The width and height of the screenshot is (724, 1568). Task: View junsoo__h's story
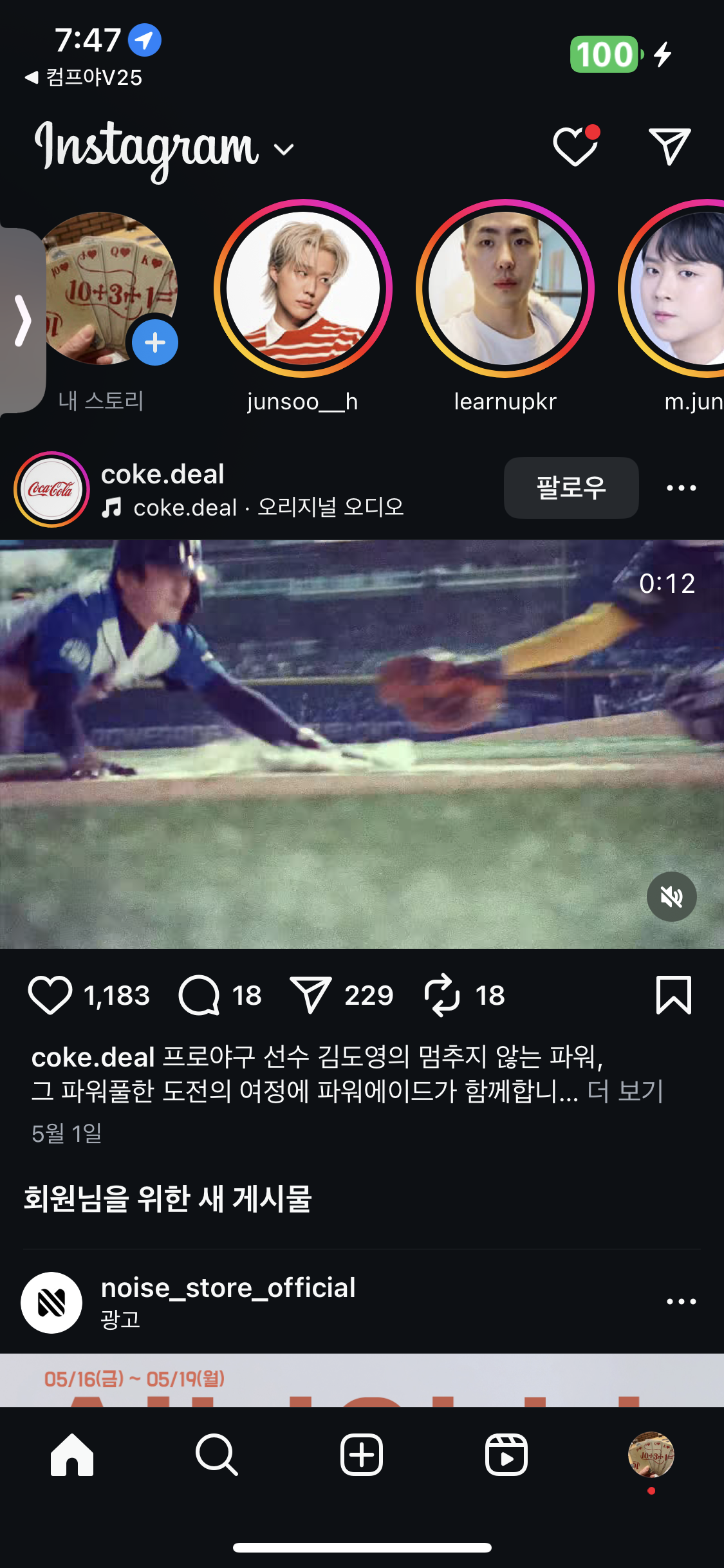(302, 288)
